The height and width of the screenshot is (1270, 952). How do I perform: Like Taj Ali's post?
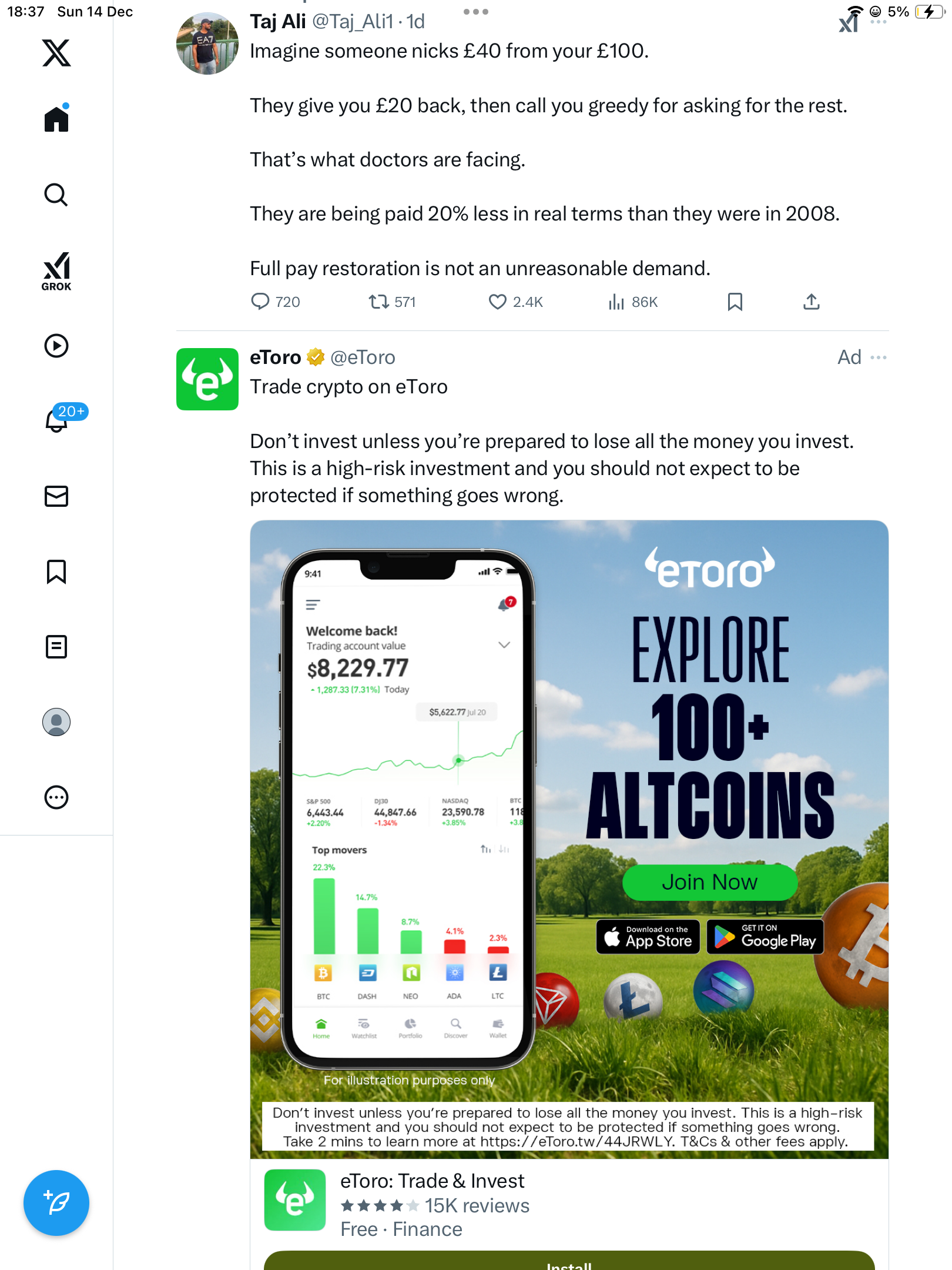498,302
